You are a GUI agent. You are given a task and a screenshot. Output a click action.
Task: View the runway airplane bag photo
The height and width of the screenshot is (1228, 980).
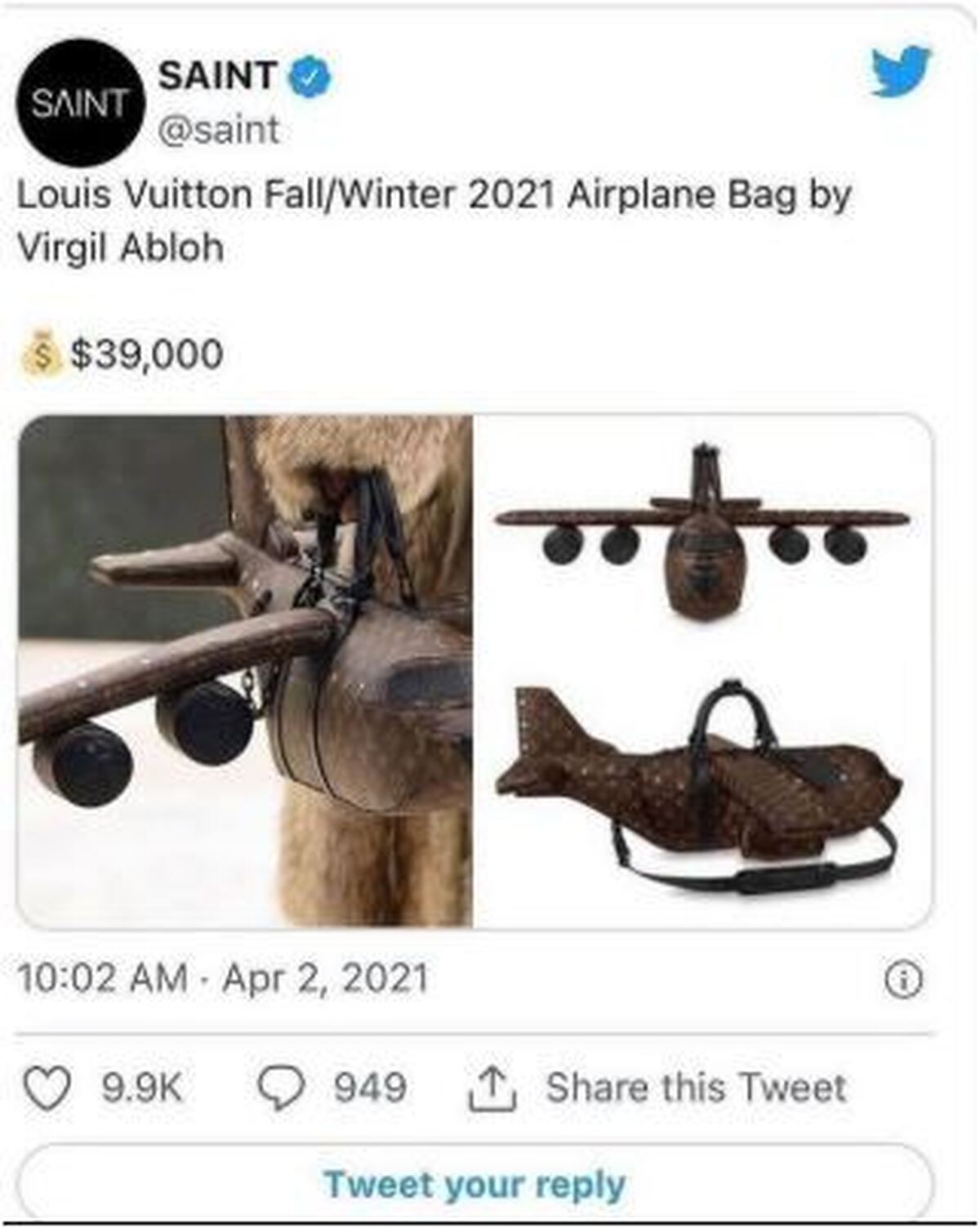tap(245, 670)
